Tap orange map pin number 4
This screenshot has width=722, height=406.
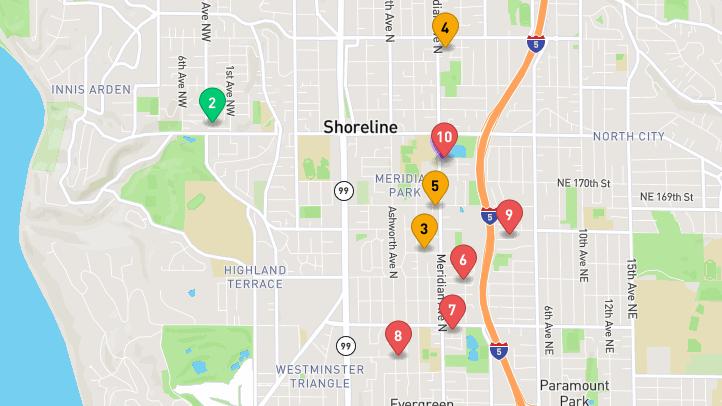445,28
